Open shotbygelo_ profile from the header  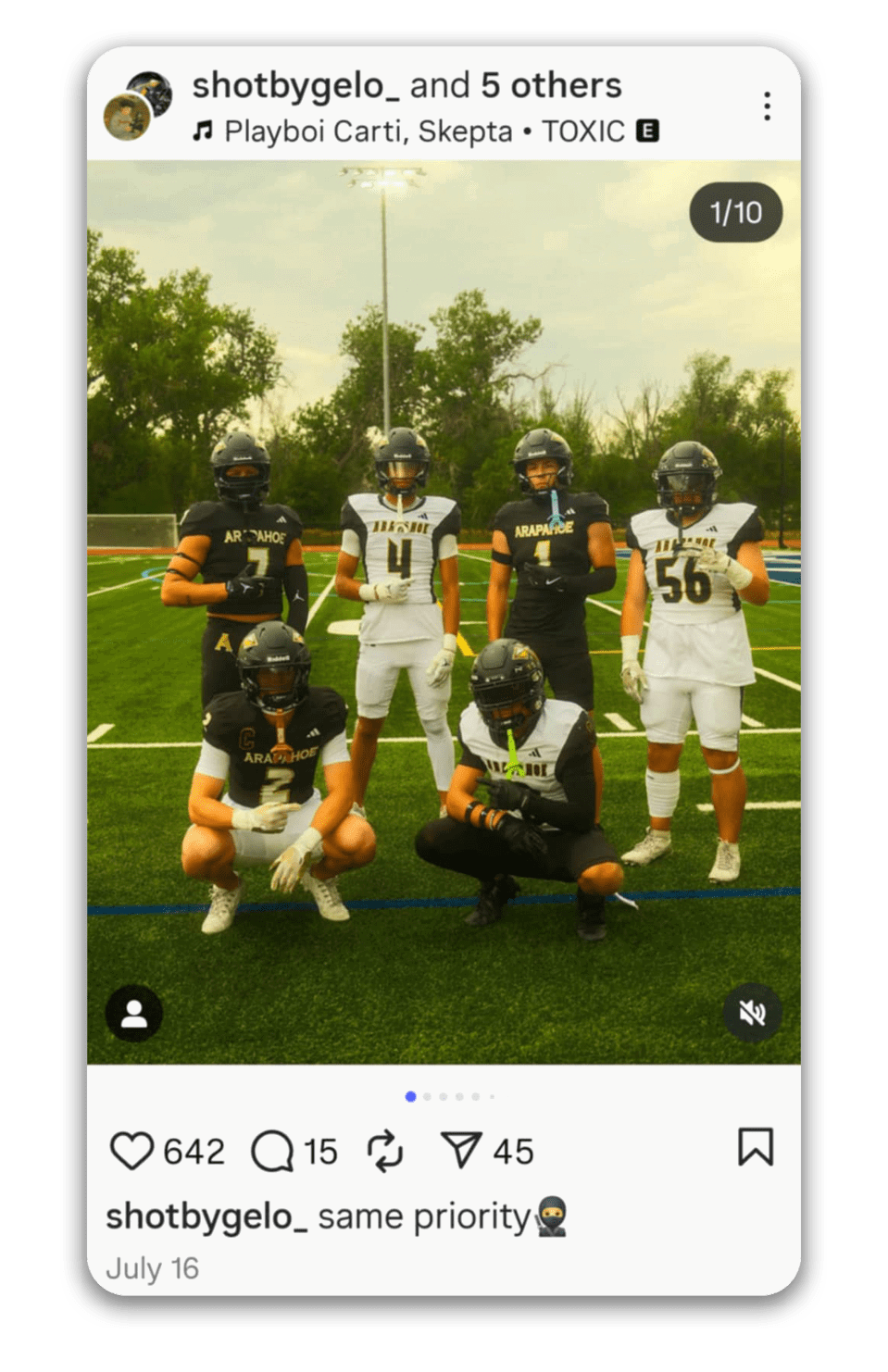[295, 86]
